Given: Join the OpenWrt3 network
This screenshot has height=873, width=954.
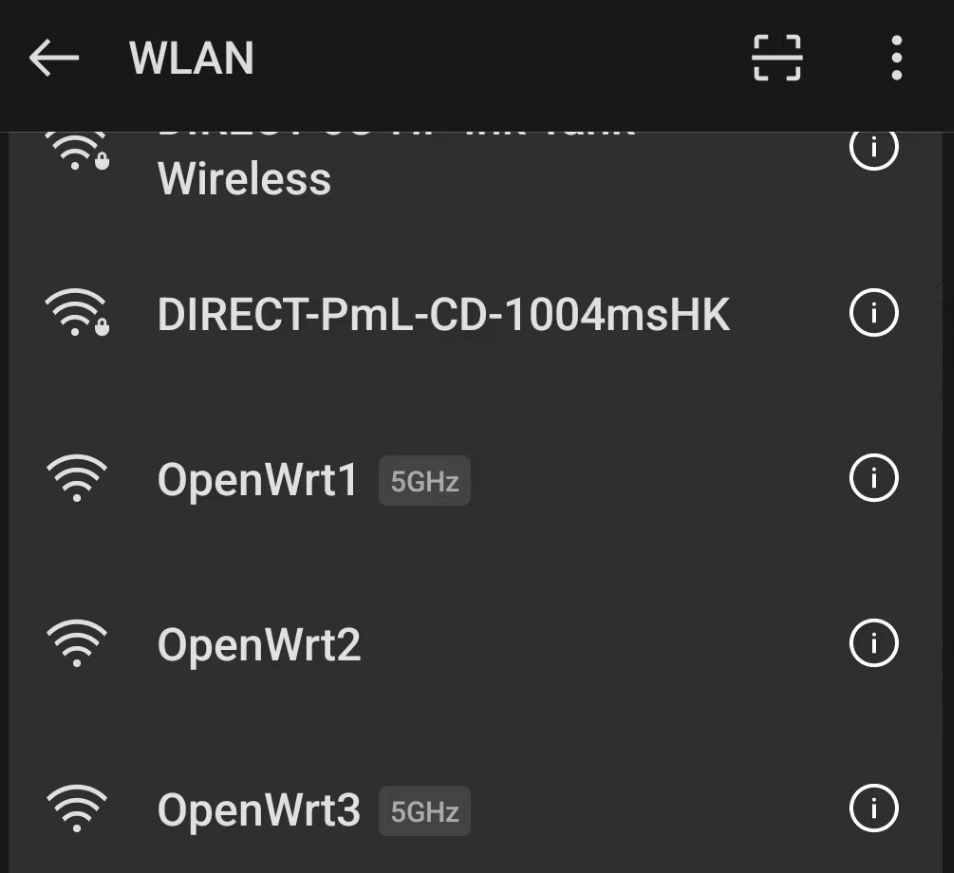Looking at the screenshot, I should click(259, 809).
